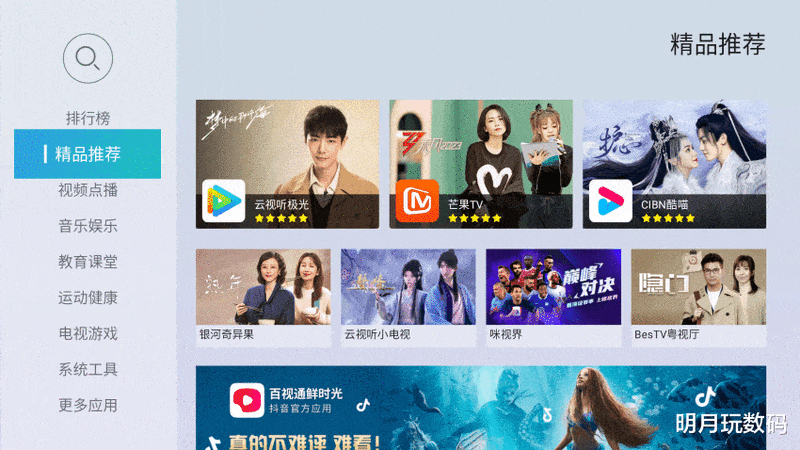Open the 音乐娱乐 category
This screenshot has width=800, height=450.
(x=88, y=226)
